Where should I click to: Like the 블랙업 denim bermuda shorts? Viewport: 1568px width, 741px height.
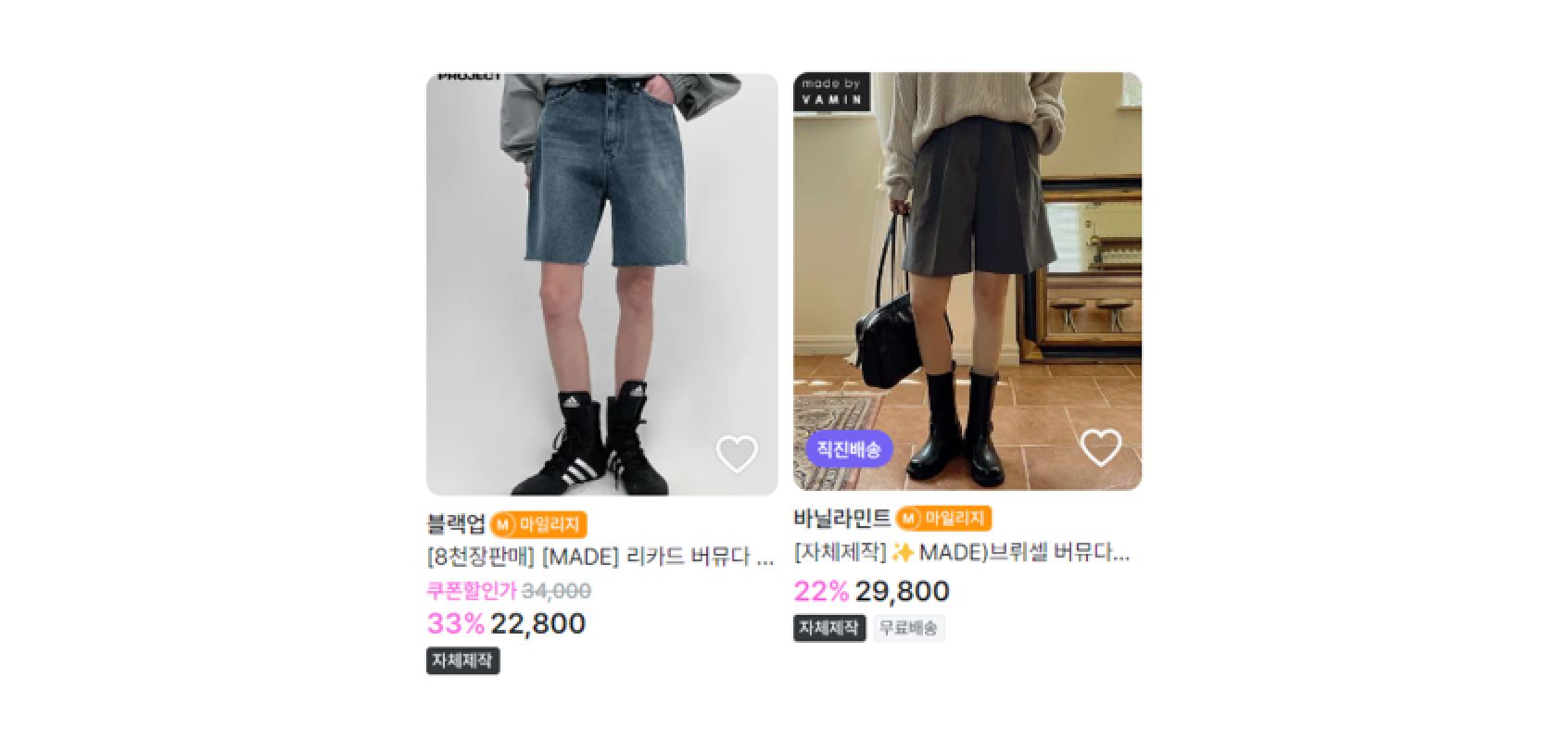click(737, 454)
